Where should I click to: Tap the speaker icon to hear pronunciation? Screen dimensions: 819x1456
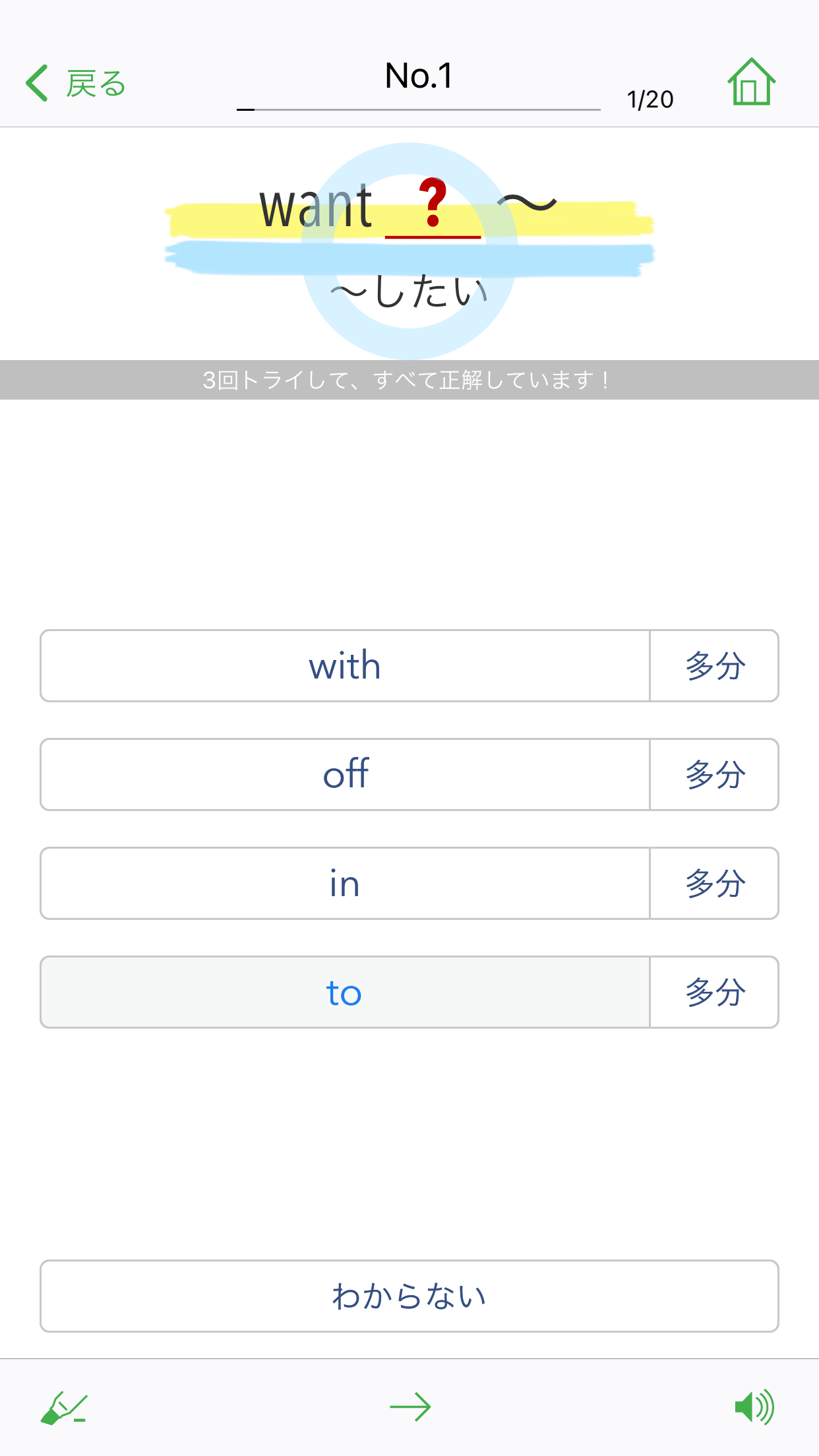754,1407
